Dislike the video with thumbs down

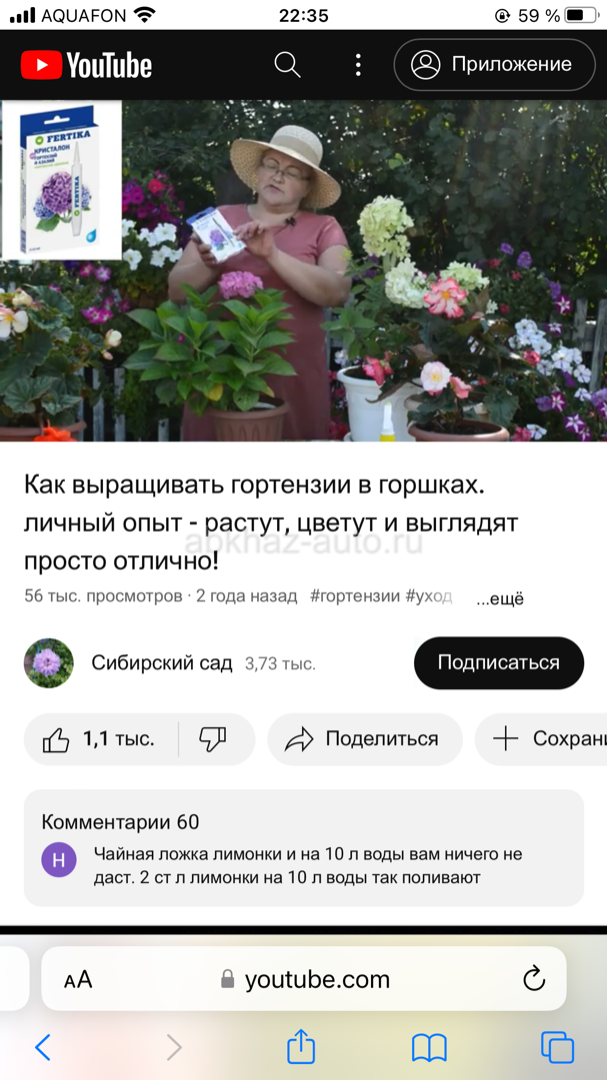[213, 739]
